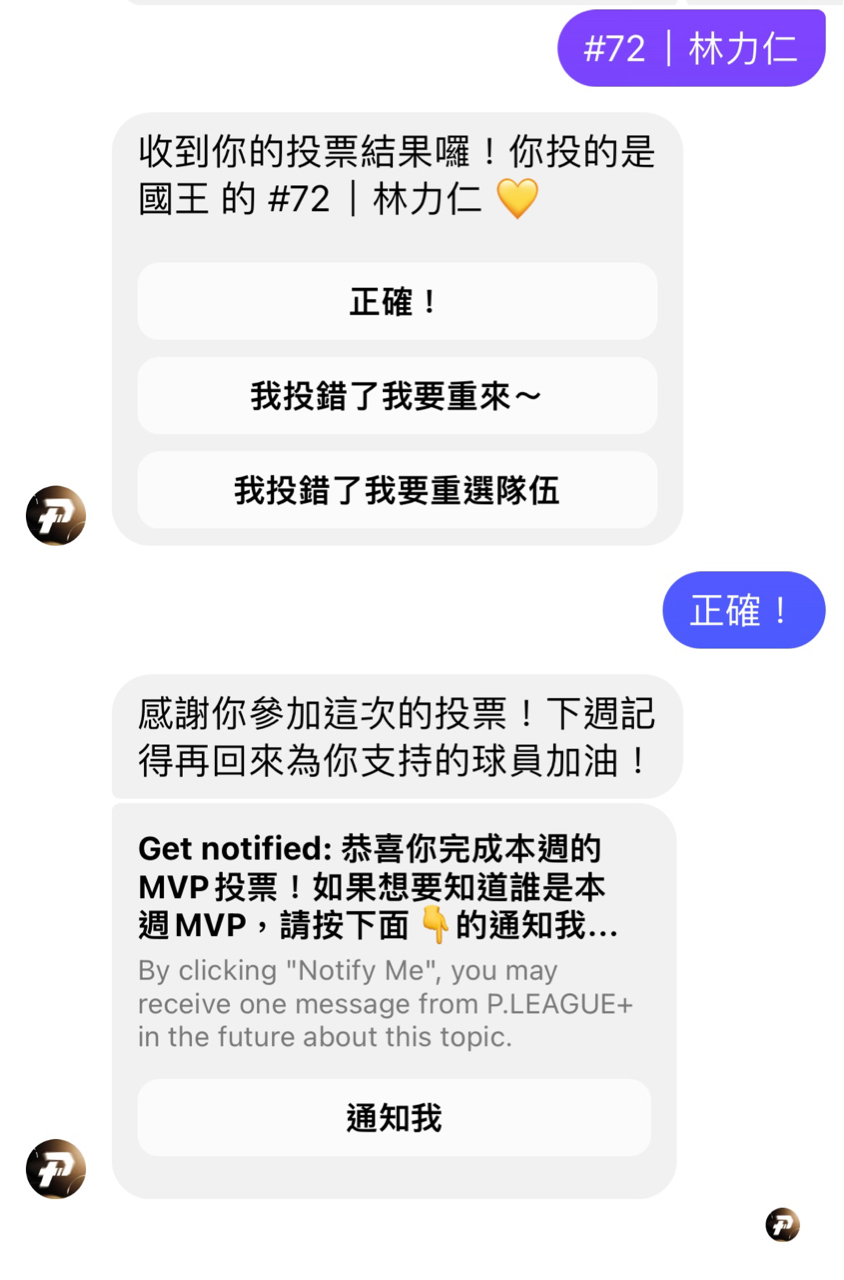Image resolution: width=844 pixels, height=1280 pixels.
Task: Tap 通知我 to get notified
Action: pyautogui.click(x=394, y=1118)
